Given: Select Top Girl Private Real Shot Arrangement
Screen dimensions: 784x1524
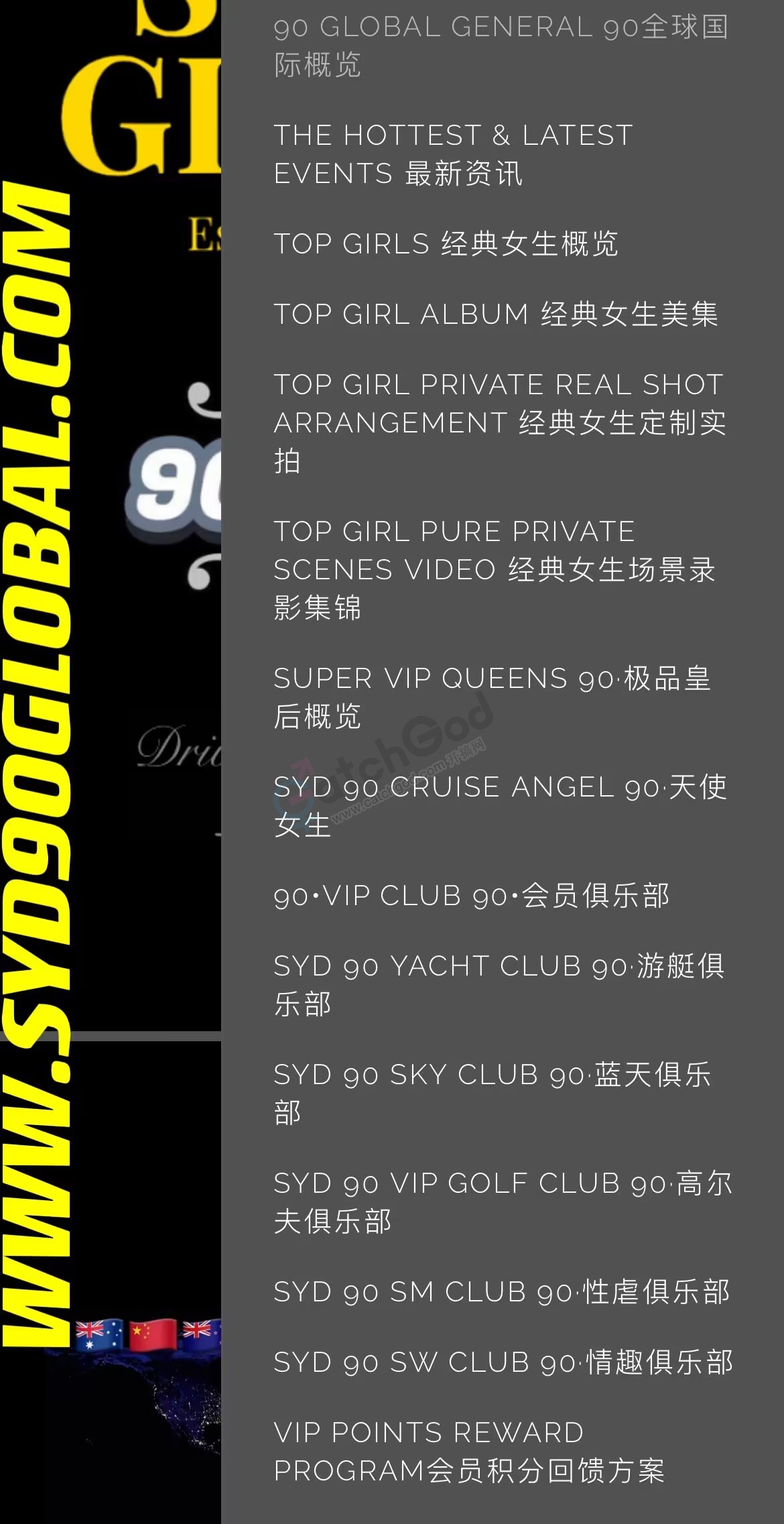Looking at the screenshot, I should [x=499, y=422].
